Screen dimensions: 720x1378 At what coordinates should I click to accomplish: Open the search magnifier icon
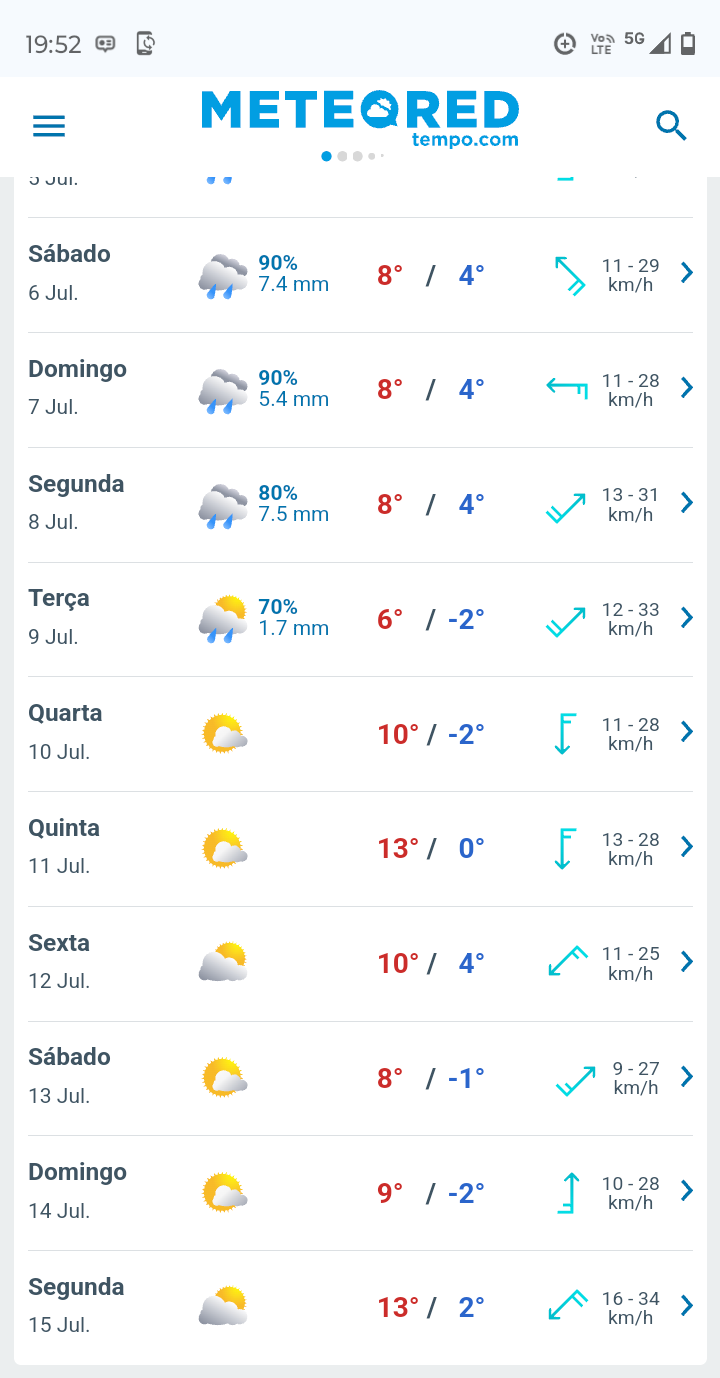click(671, 126)
